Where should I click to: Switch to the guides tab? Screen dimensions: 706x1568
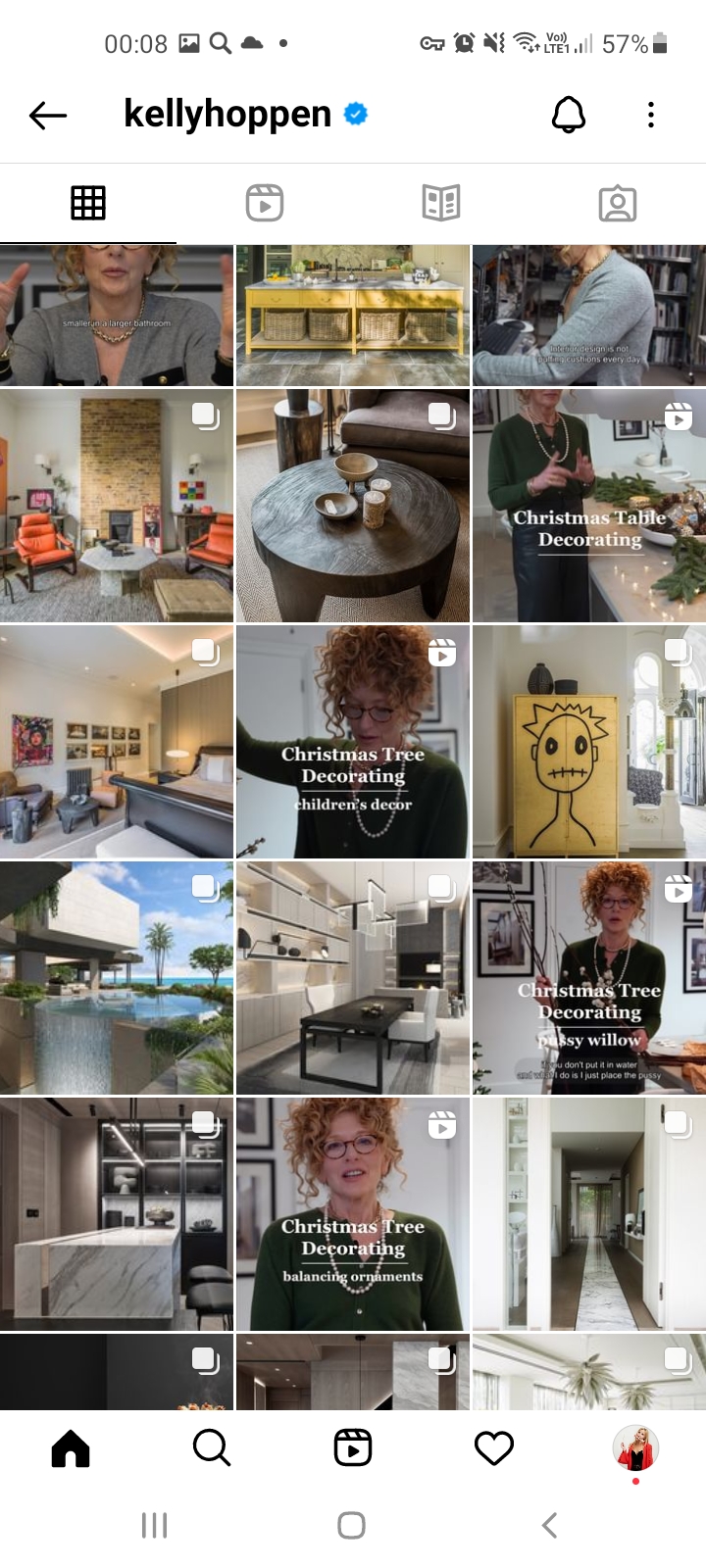[x=441, y=204]
